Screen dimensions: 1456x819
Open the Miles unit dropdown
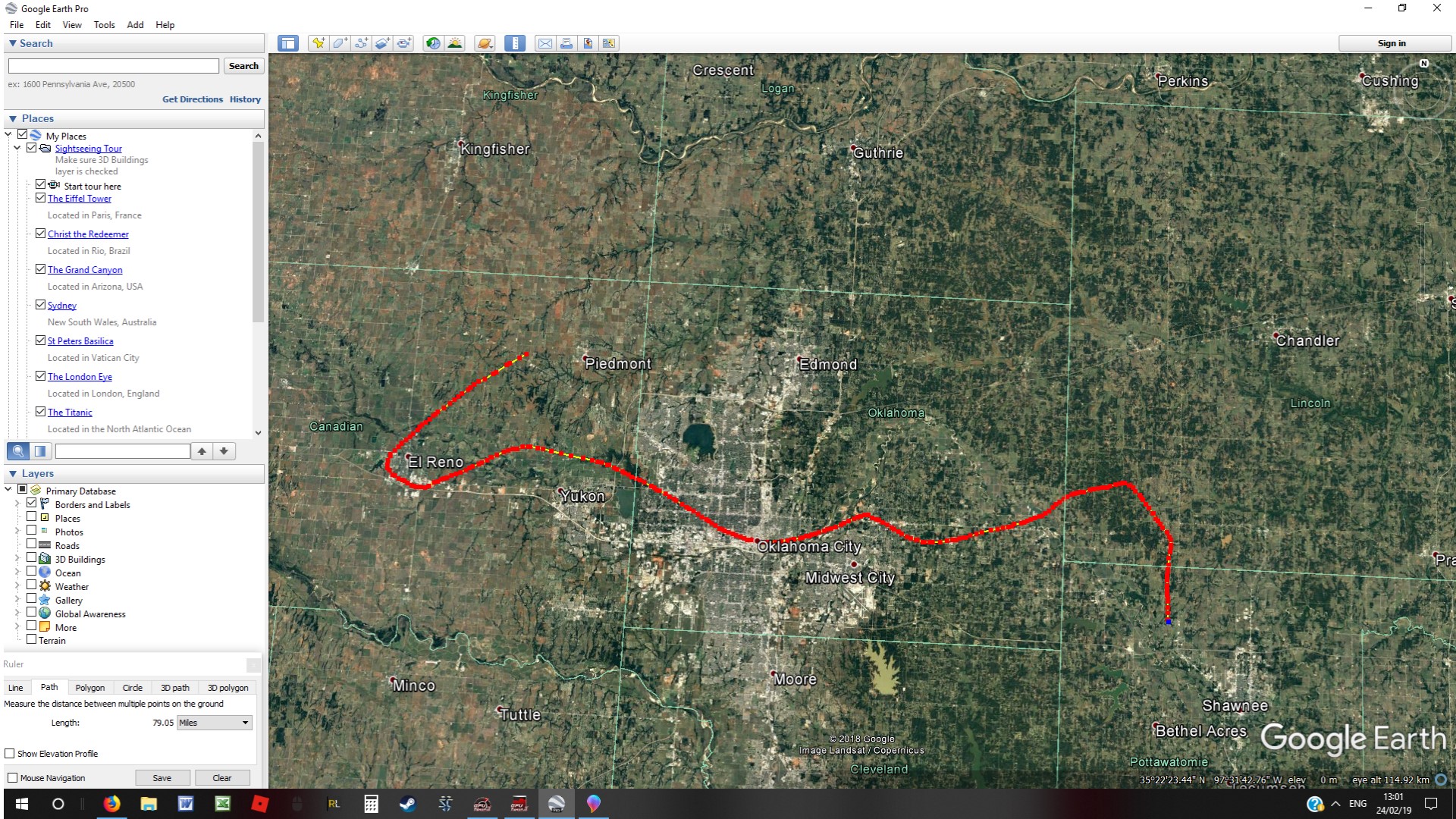click(215, 723)
